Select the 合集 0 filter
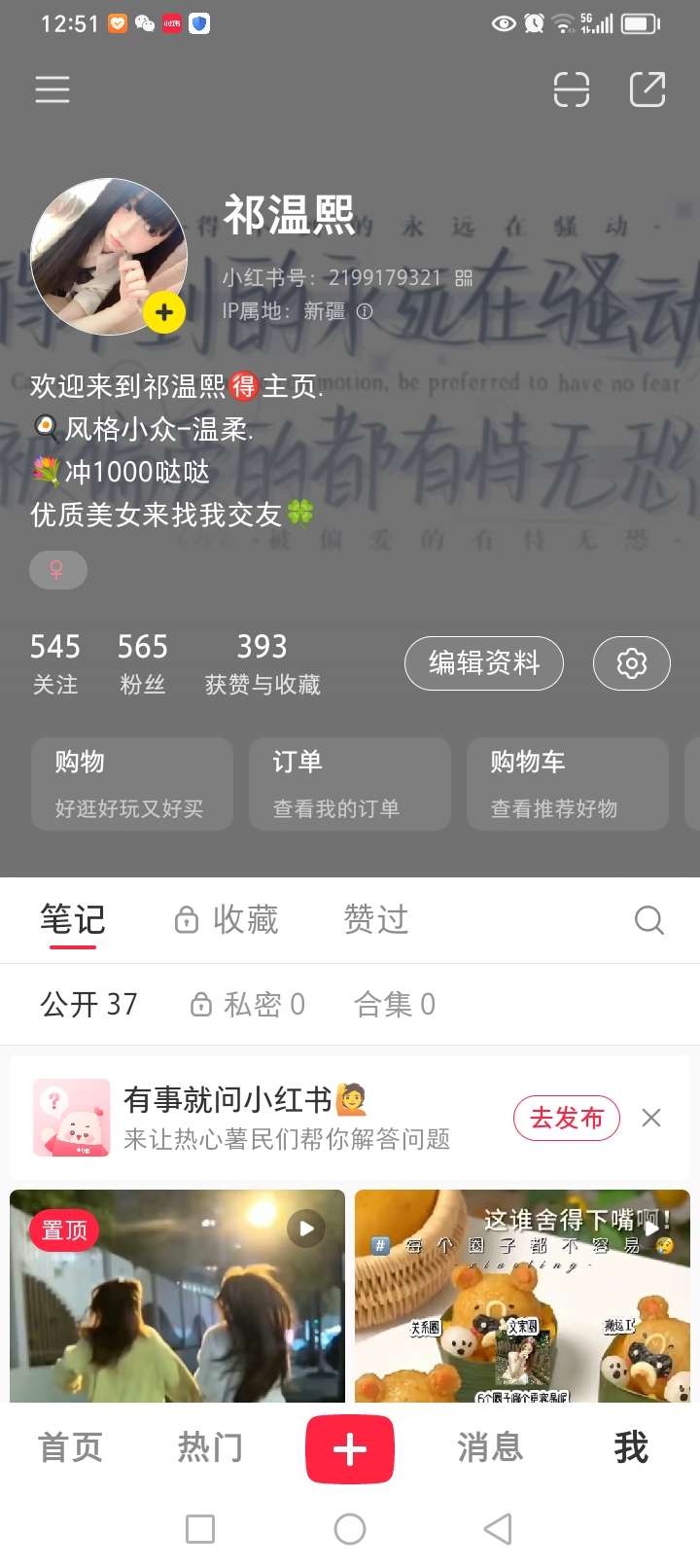 pos(395,1004)
